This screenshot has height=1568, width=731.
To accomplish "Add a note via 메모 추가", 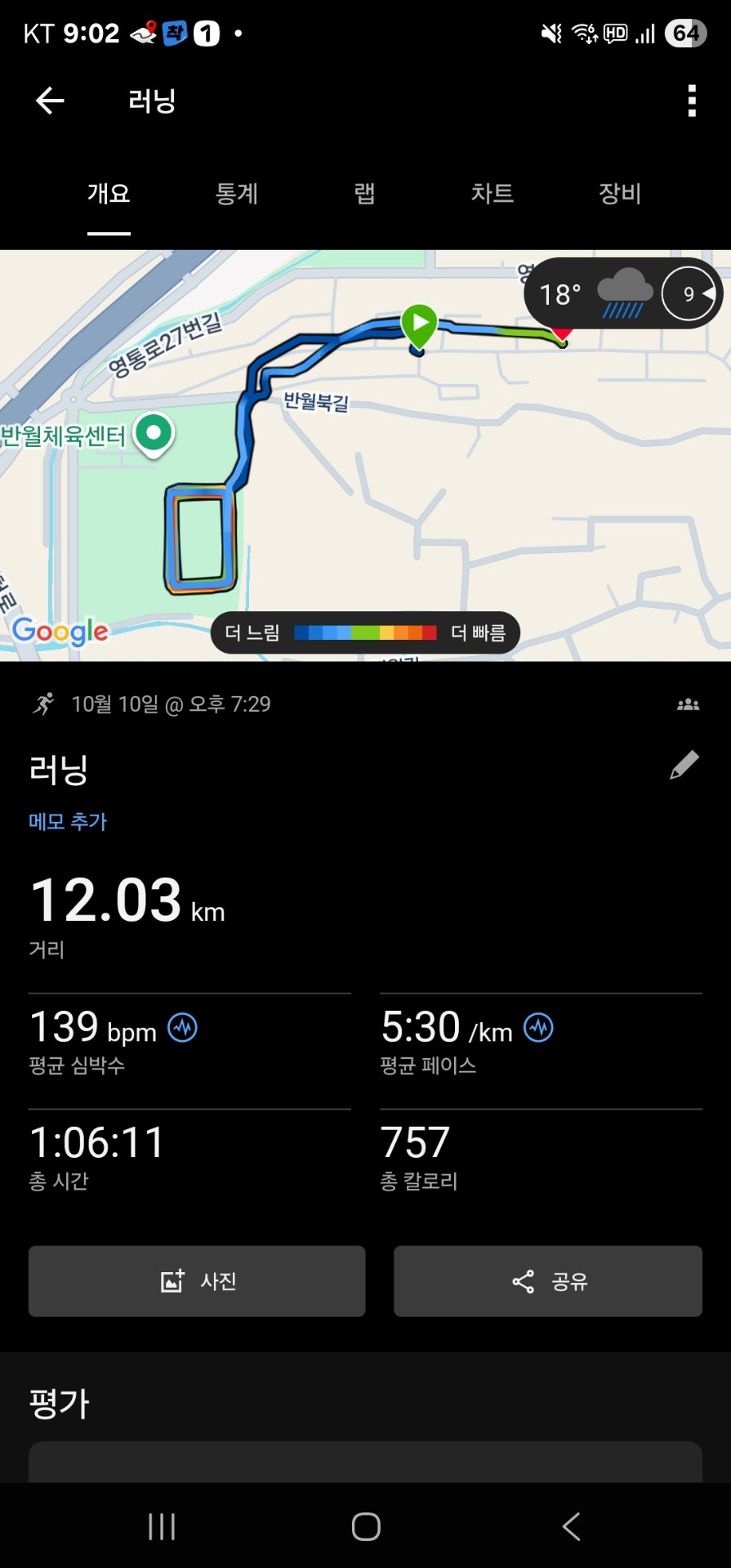I will pyautogui.click(x=68, y=822).
